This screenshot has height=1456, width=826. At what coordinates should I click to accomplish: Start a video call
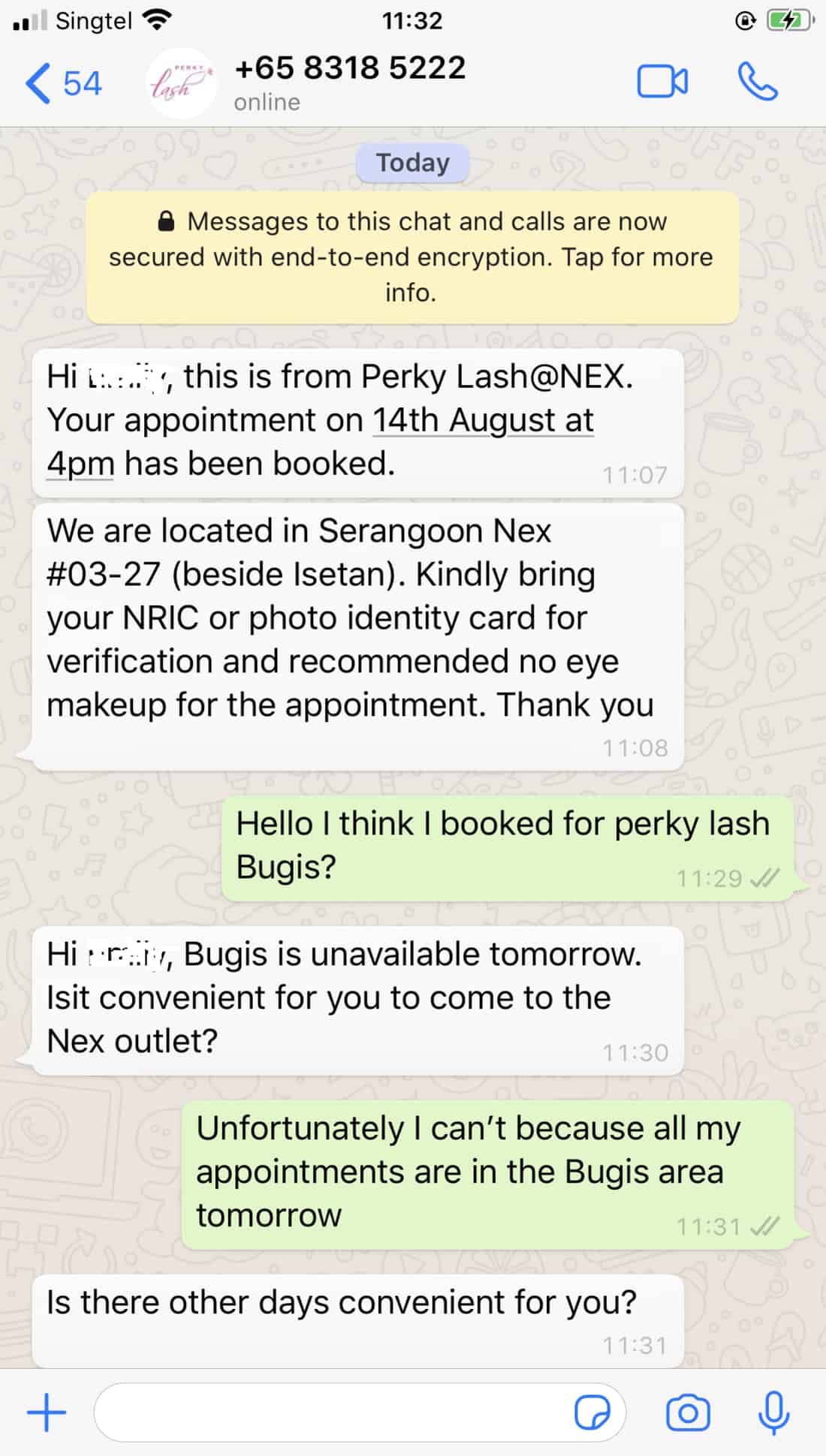point(662,82)
